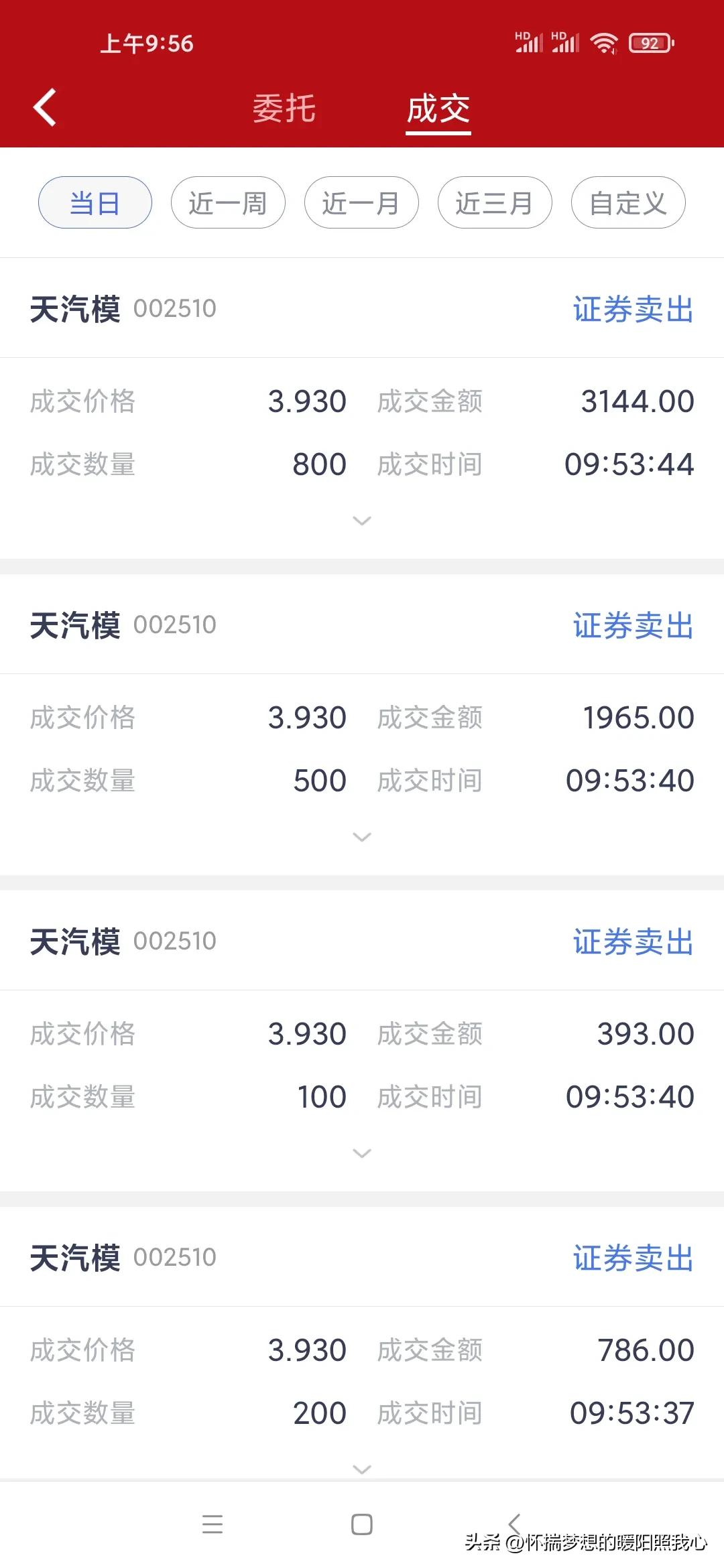Tap the clock showing 上午9:56
Viewport: 724px width, 1568px height.
(146, 44)
